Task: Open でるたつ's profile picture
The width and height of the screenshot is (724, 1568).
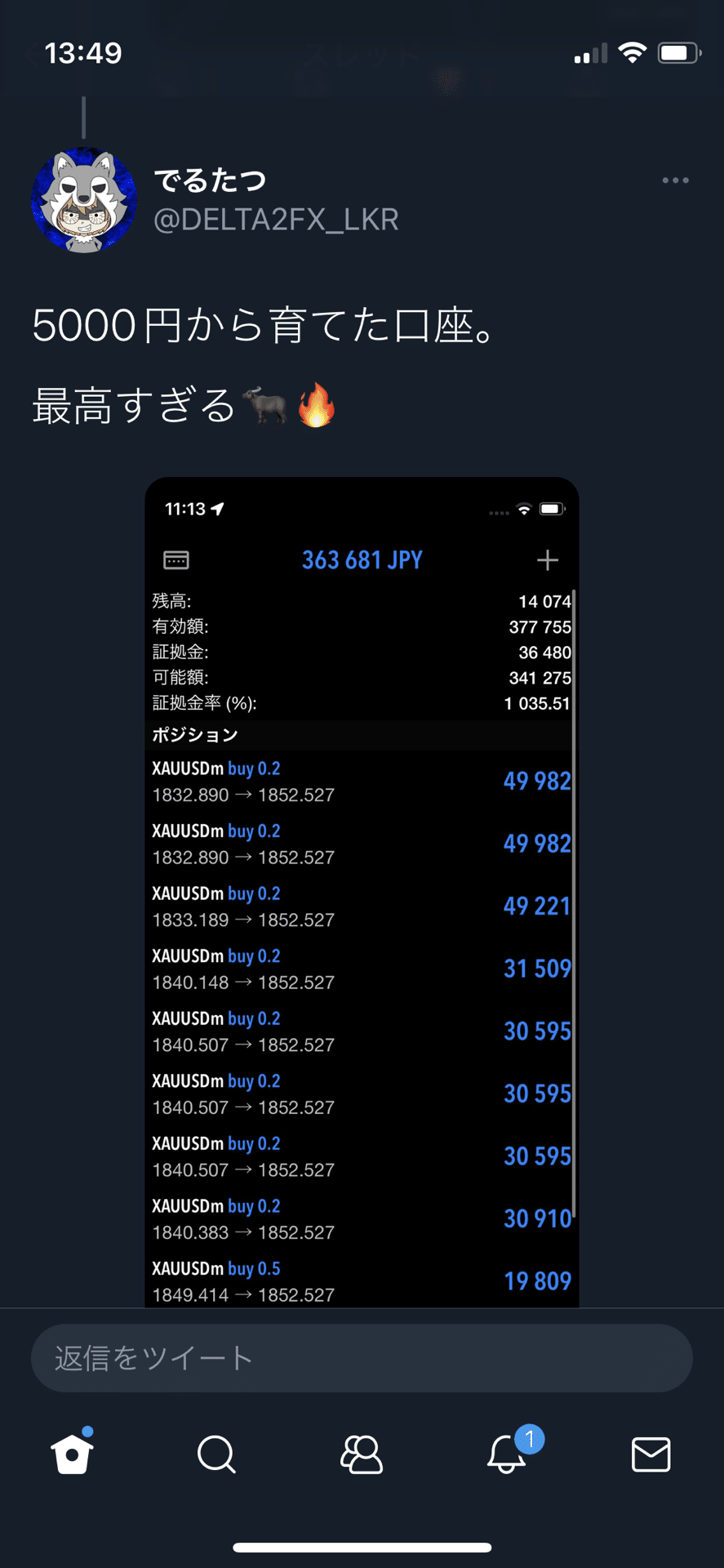Action: [84, 200]
